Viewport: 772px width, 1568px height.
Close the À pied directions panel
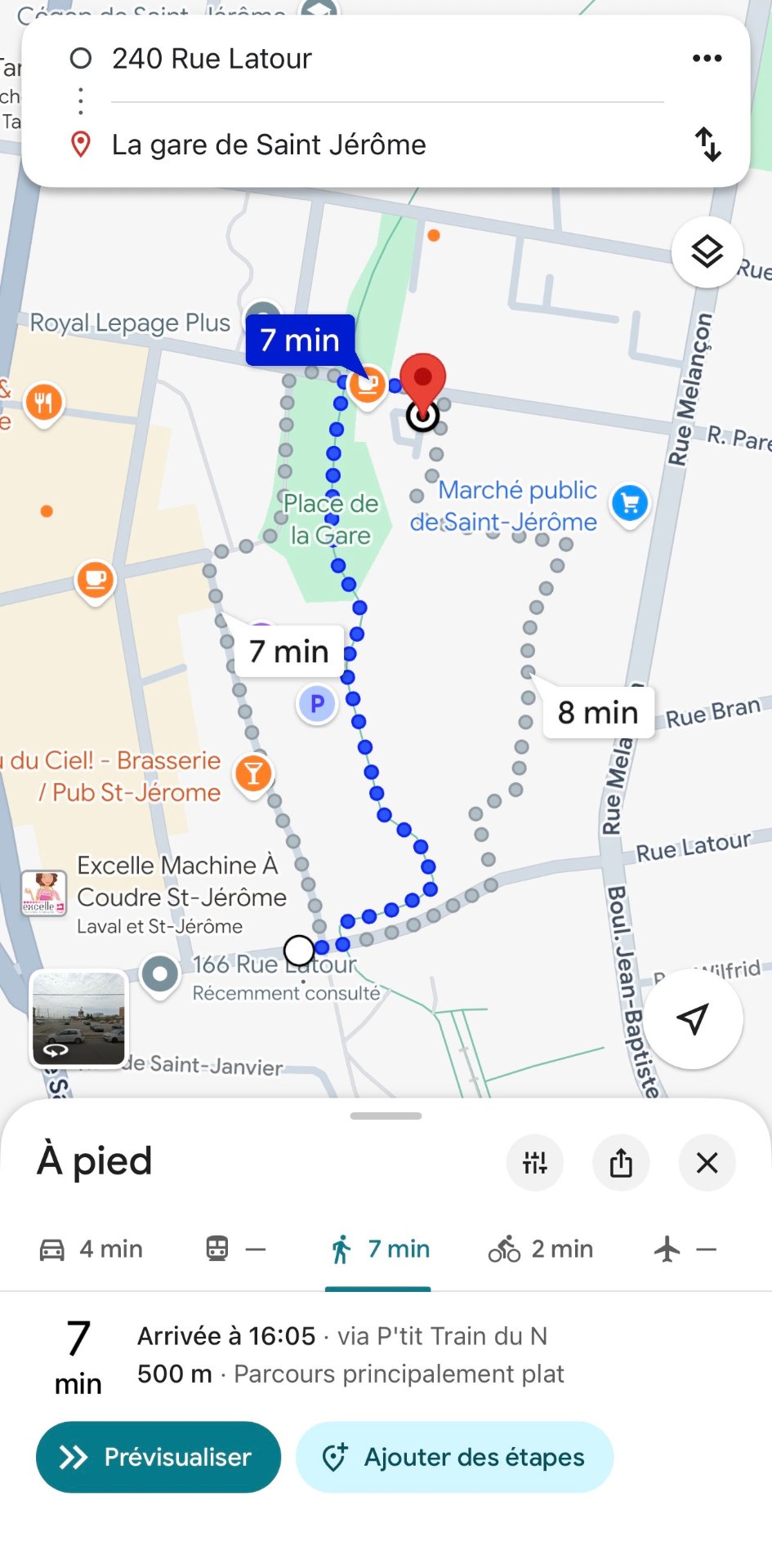[x=706, y=1163]
